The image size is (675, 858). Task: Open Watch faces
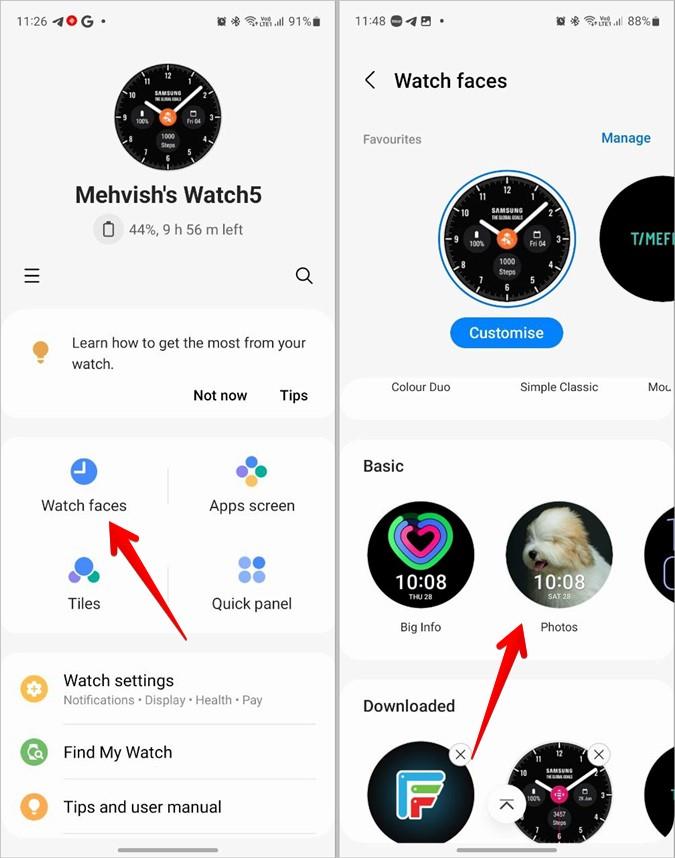click(84, 485)
